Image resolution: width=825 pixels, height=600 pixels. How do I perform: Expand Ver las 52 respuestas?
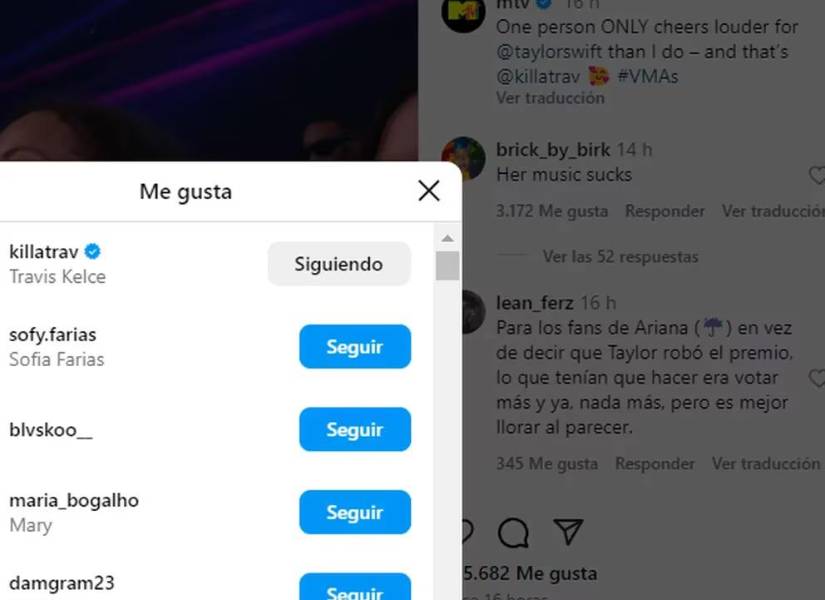coord(620,257)
